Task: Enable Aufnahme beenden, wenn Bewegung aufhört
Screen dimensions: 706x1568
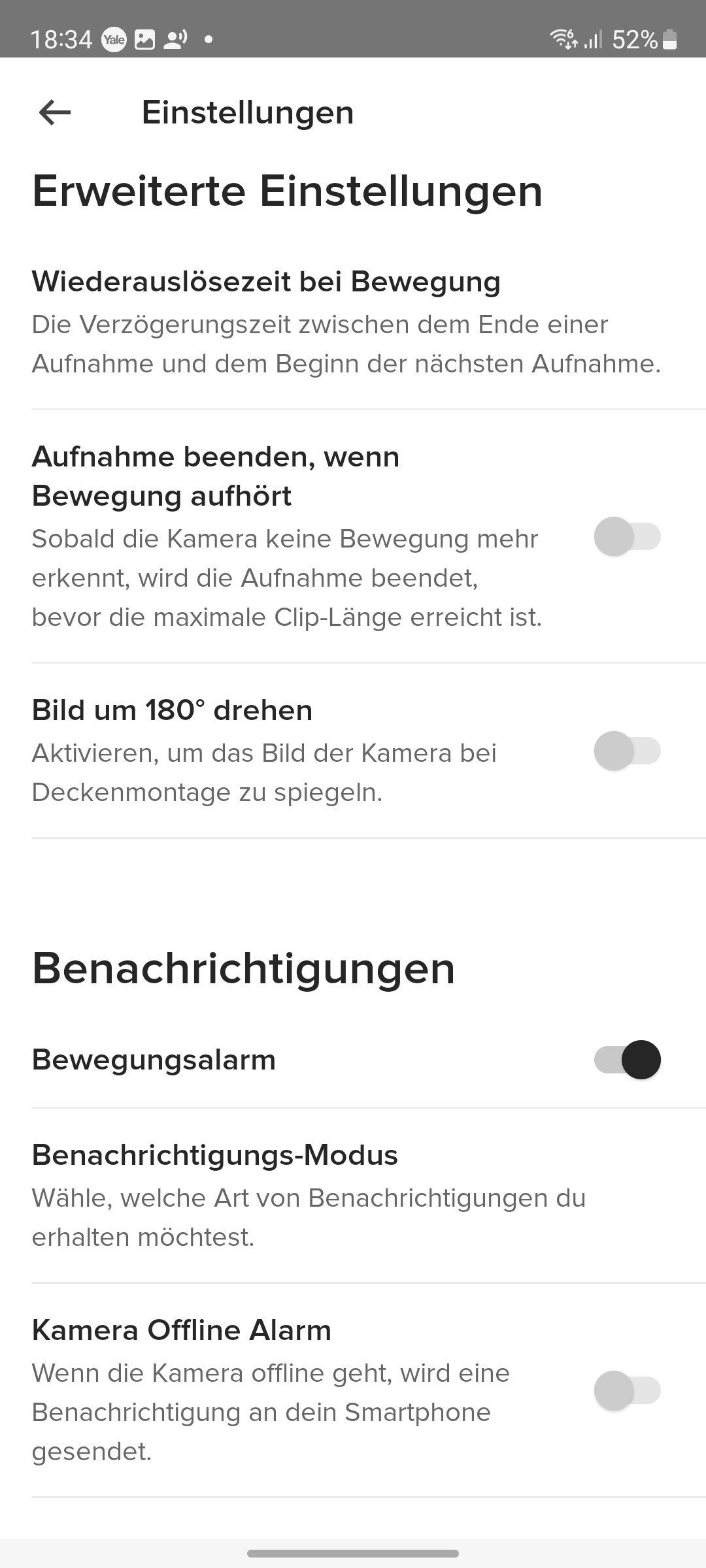Action: [627, 537]
